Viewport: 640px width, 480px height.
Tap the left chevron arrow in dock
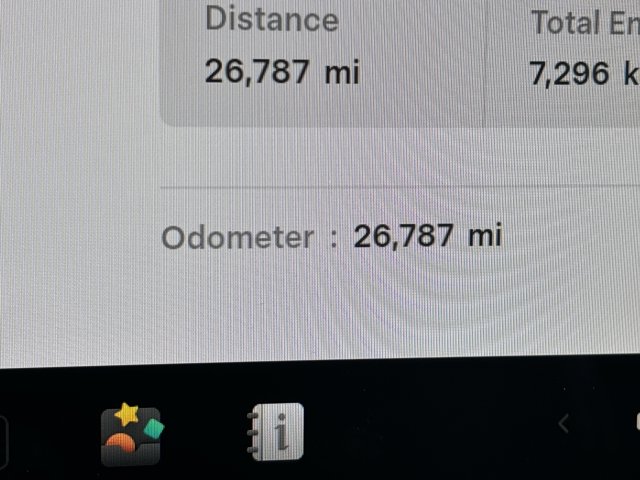563,423
